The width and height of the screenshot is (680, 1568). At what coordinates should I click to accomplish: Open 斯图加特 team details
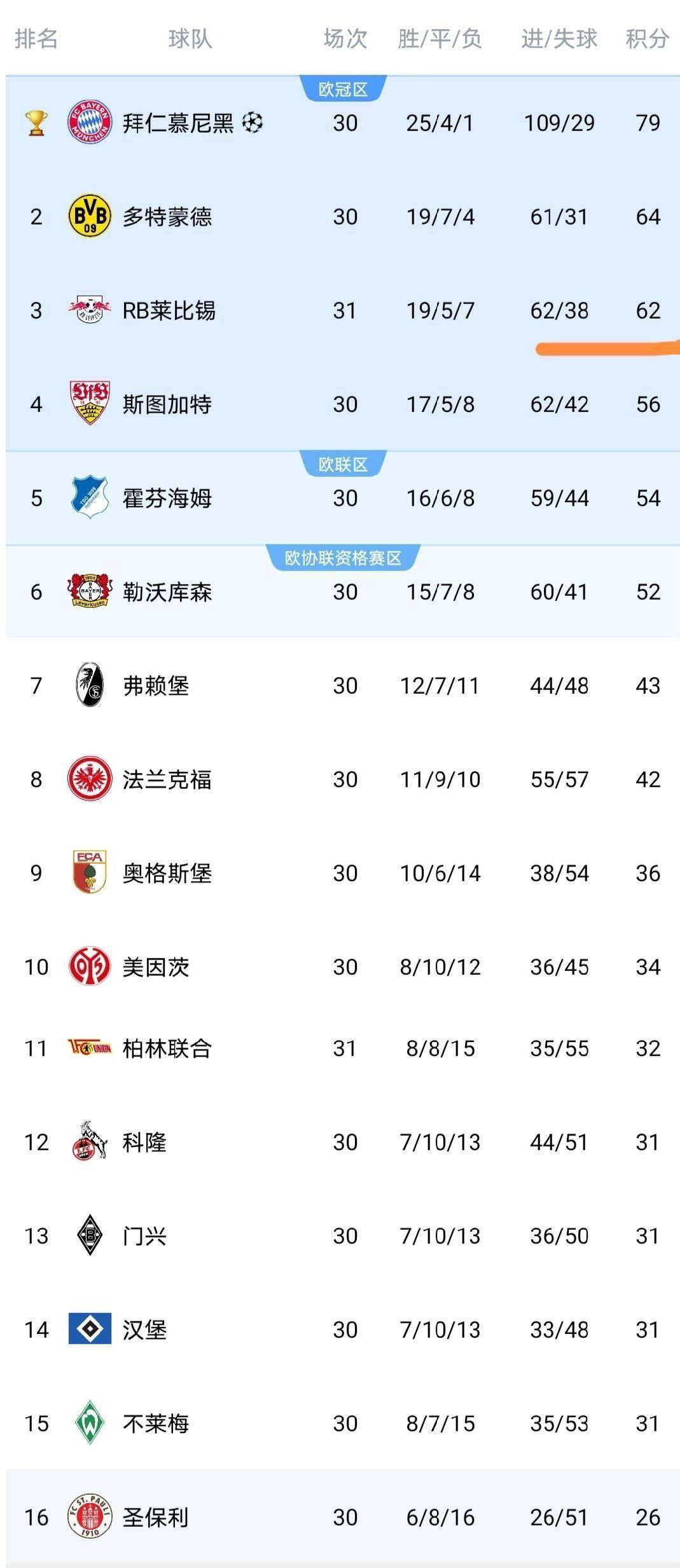[343, 404]
